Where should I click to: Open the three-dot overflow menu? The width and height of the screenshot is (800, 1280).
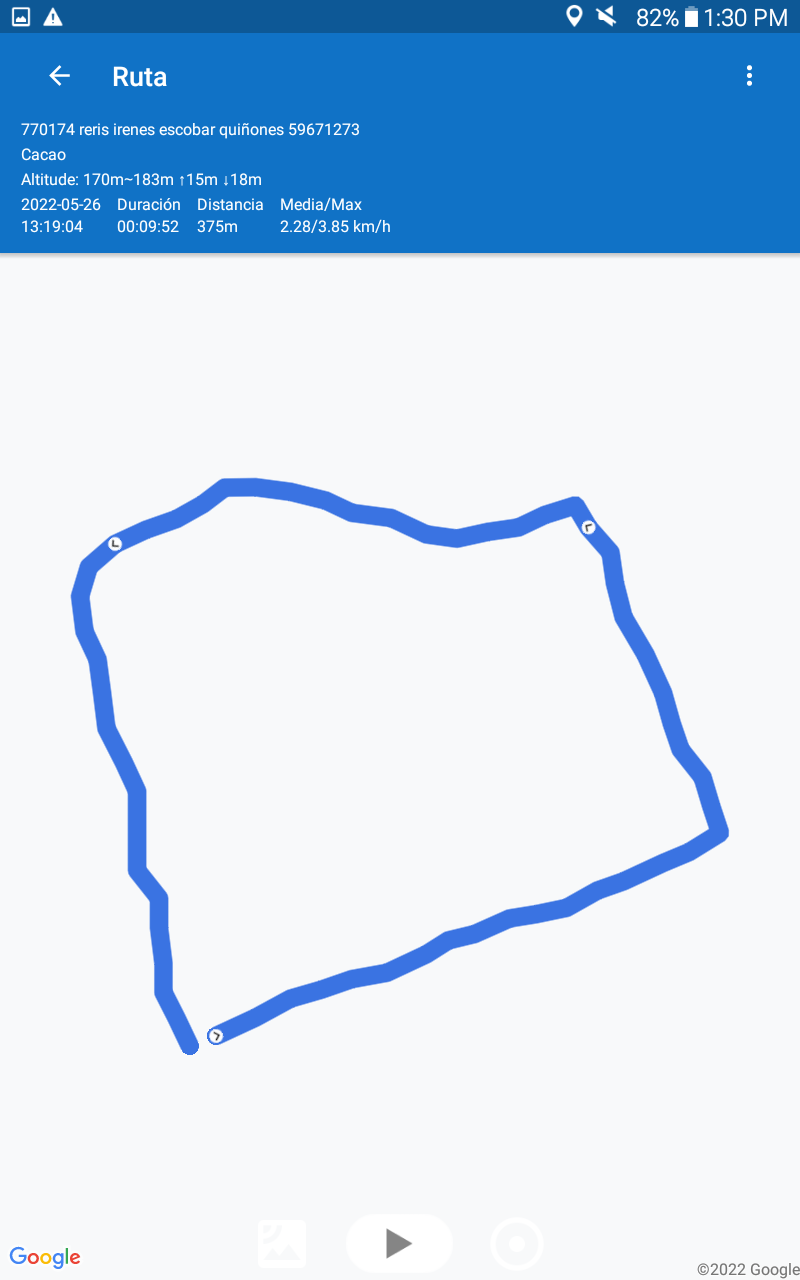pos(749,76)
